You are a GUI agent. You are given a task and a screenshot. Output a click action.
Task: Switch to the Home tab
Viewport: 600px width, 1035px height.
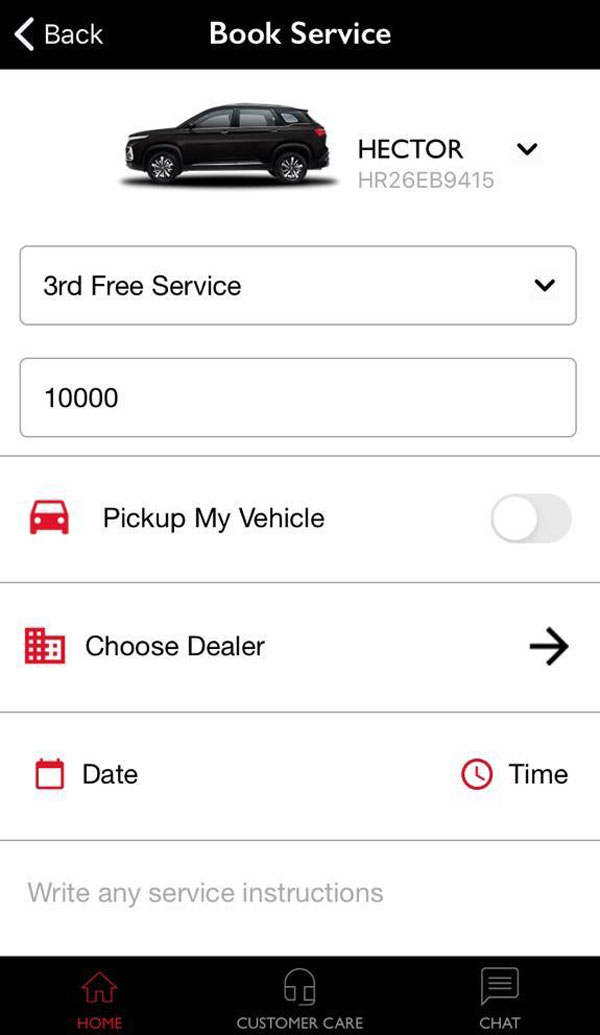(x=100, y=998)
